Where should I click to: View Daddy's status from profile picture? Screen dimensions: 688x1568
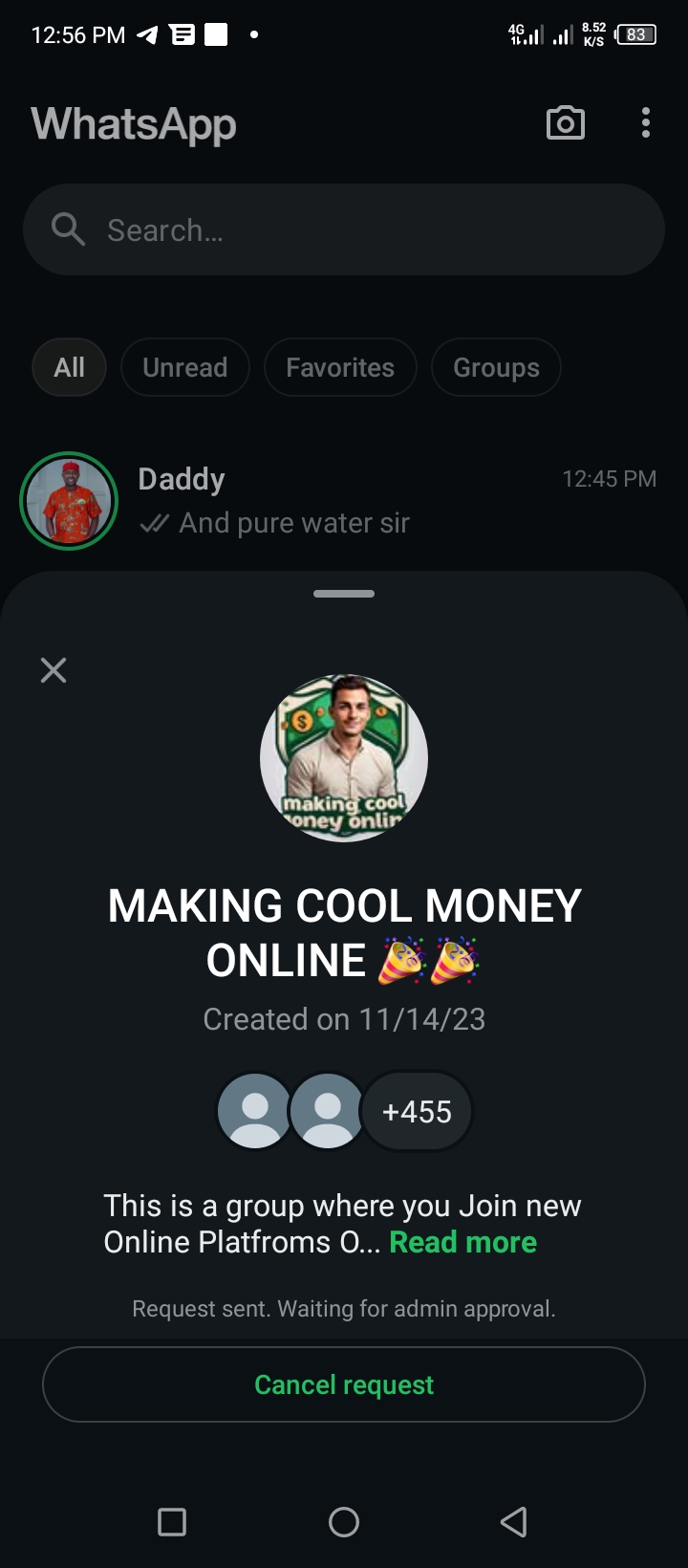click(69, 501)
